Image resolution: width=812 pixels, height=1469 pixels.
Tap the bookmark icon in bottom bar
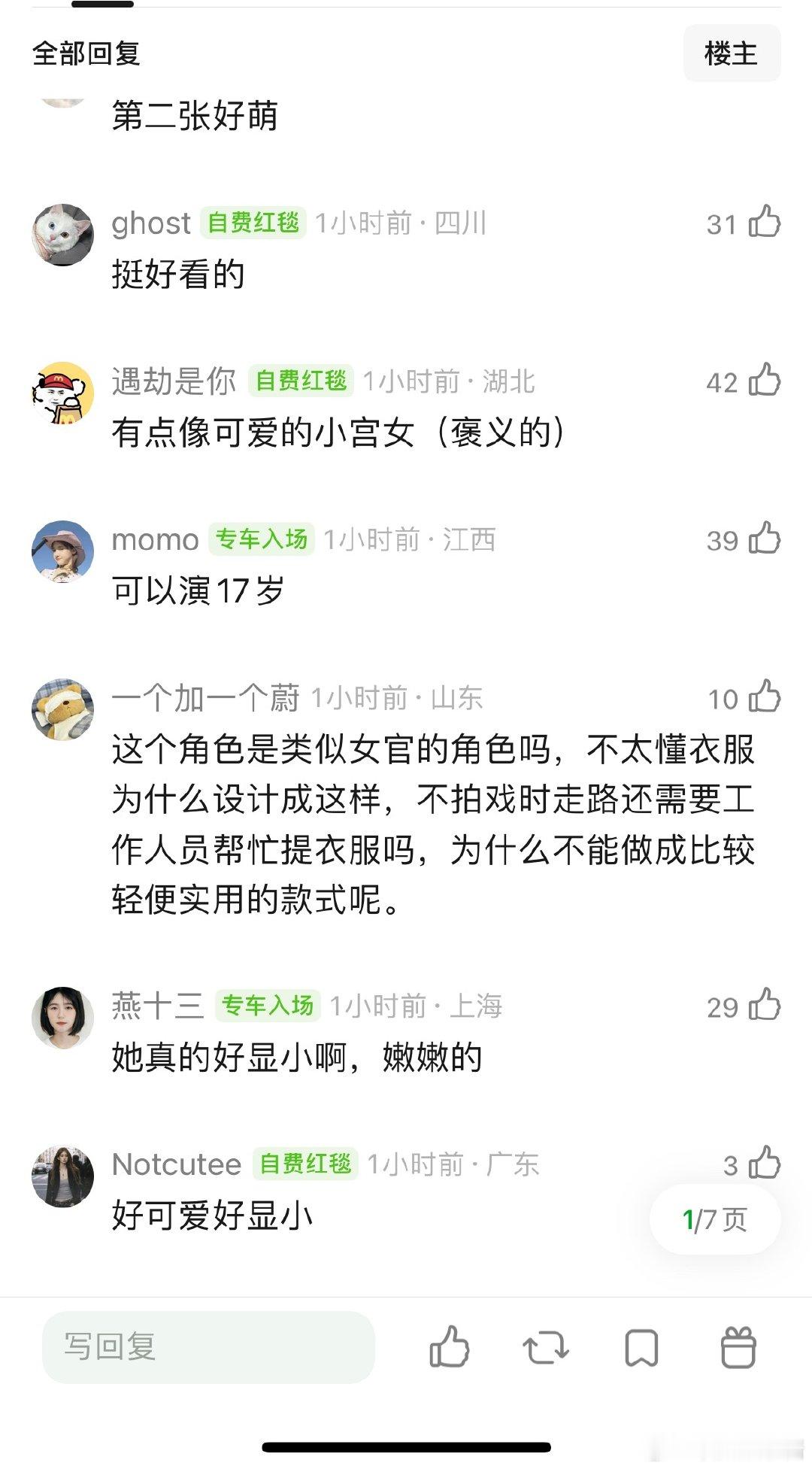[x=641, y=1349]
